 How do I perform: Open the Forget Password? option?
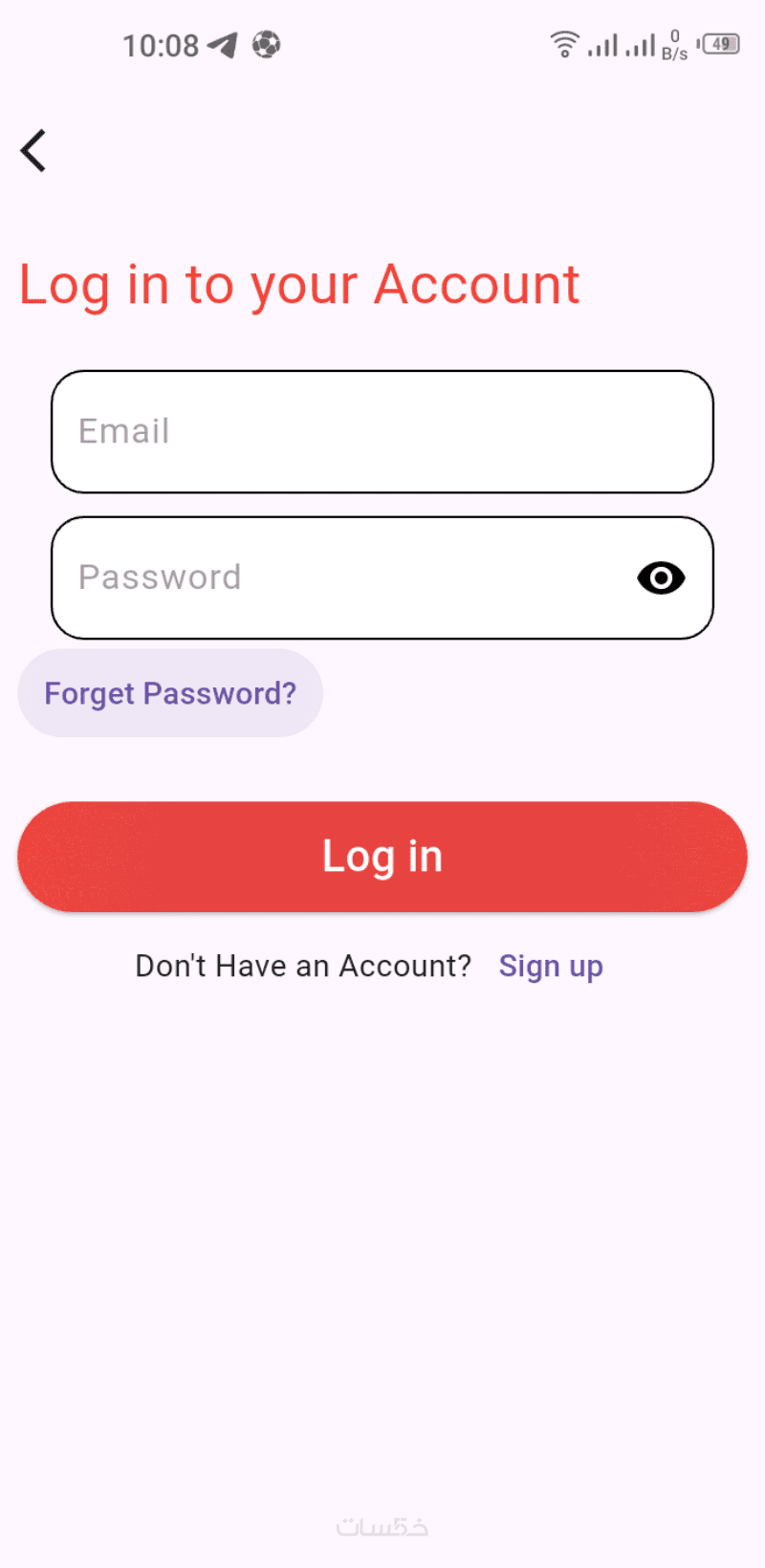[x=170, y=693]
